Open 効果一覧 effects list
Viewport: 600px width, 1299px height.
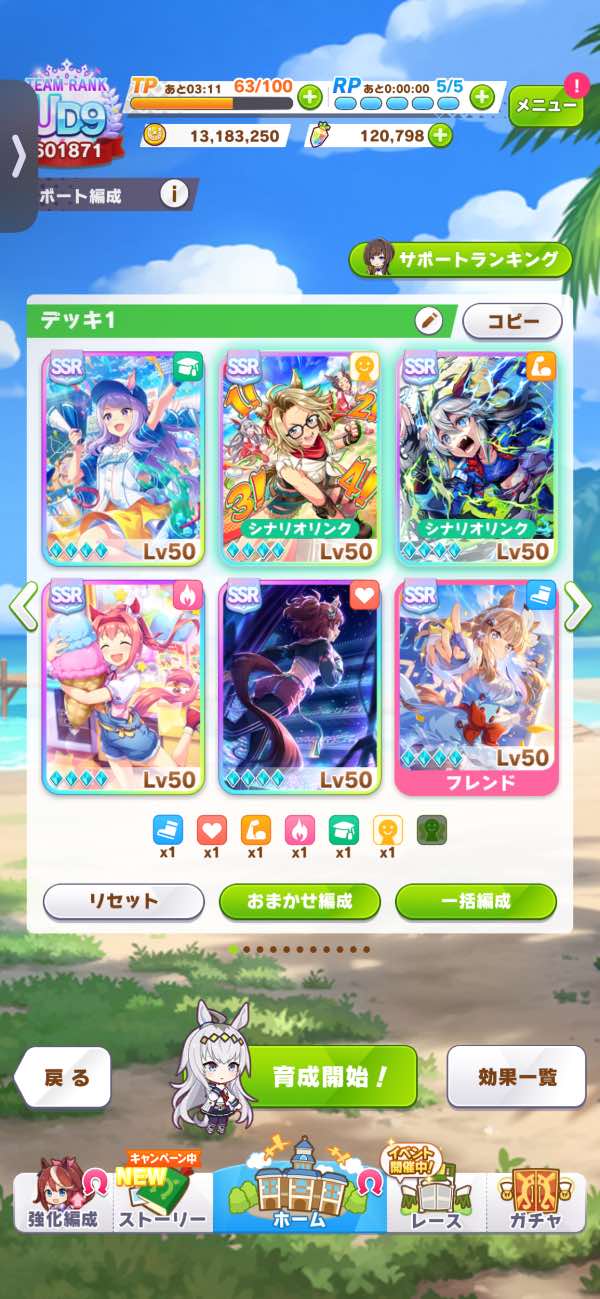516,1077
